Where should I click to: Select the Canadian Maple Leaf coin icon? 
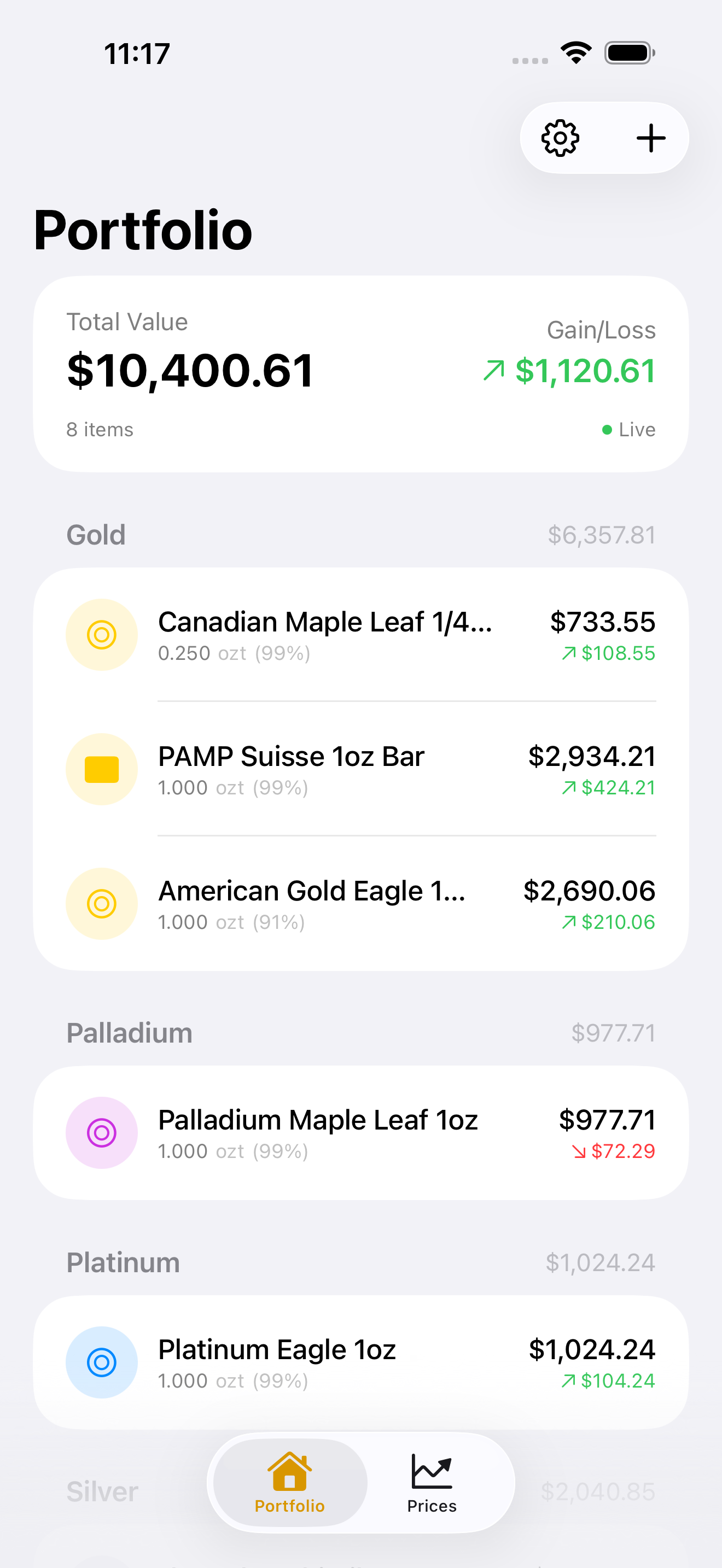click(101, 635)
